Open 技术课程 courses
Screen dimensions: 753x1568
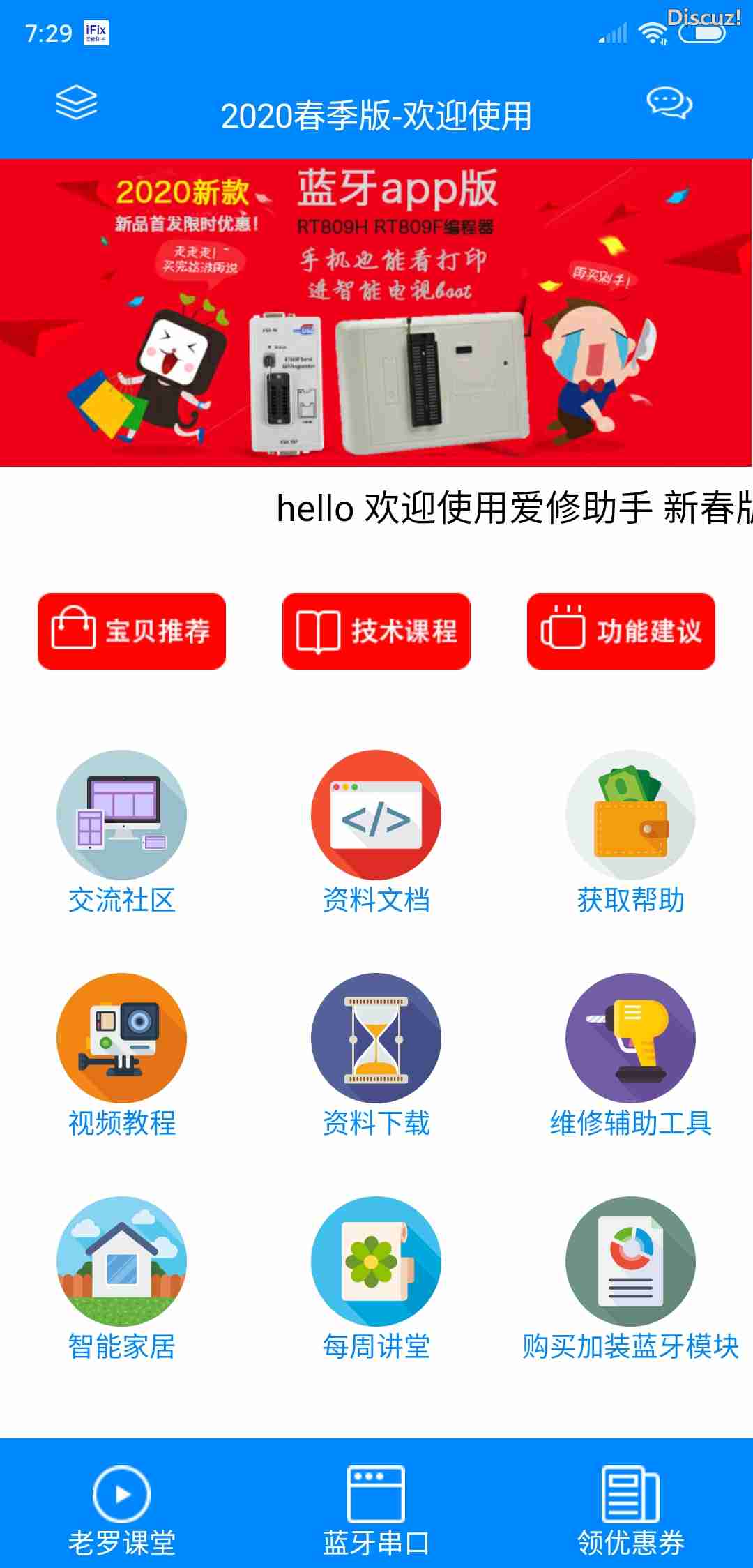pos(376,631)
